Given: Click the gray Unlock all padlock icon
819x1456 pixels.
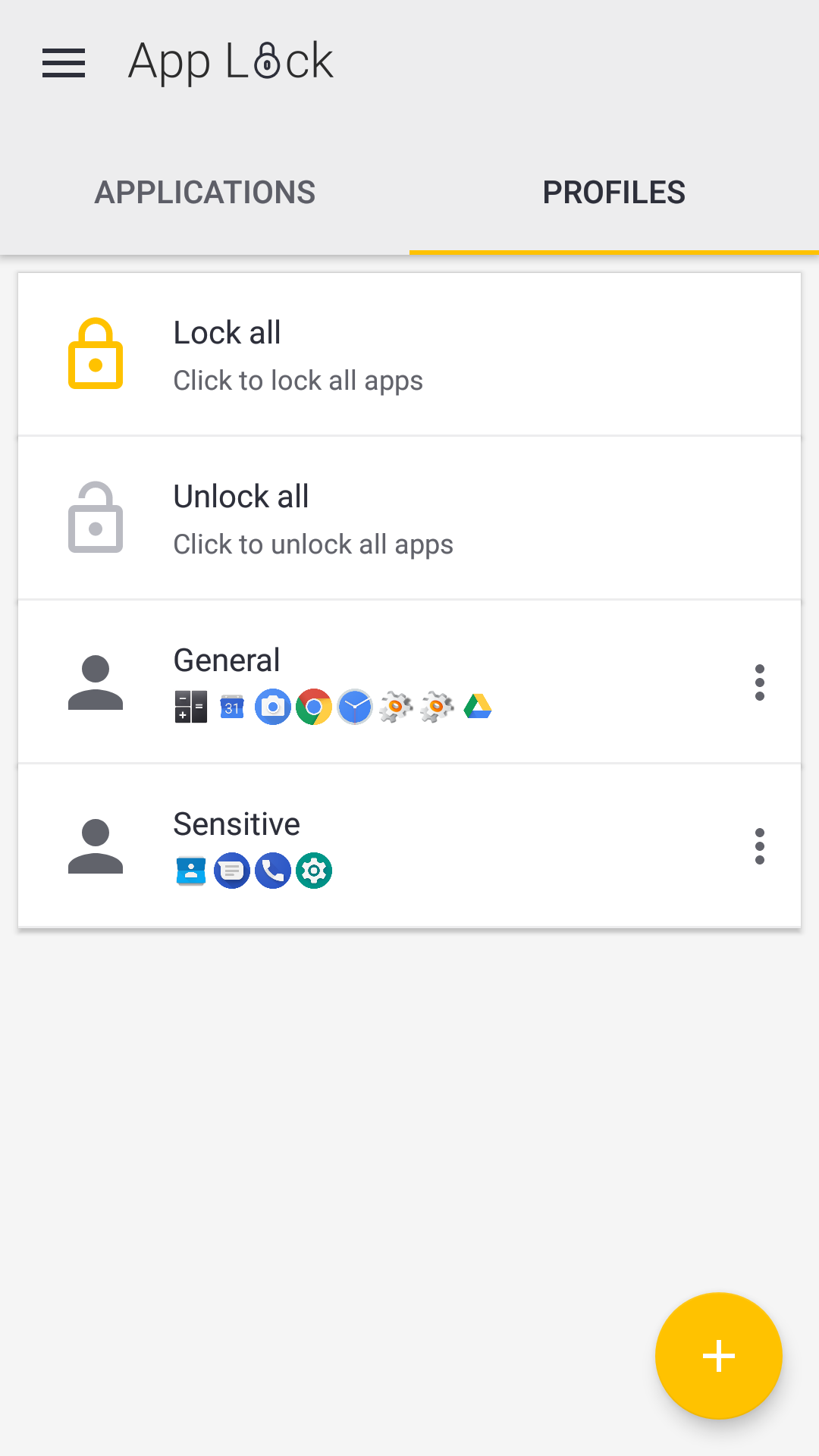Looking at the screenshot, I should (96, 516).
